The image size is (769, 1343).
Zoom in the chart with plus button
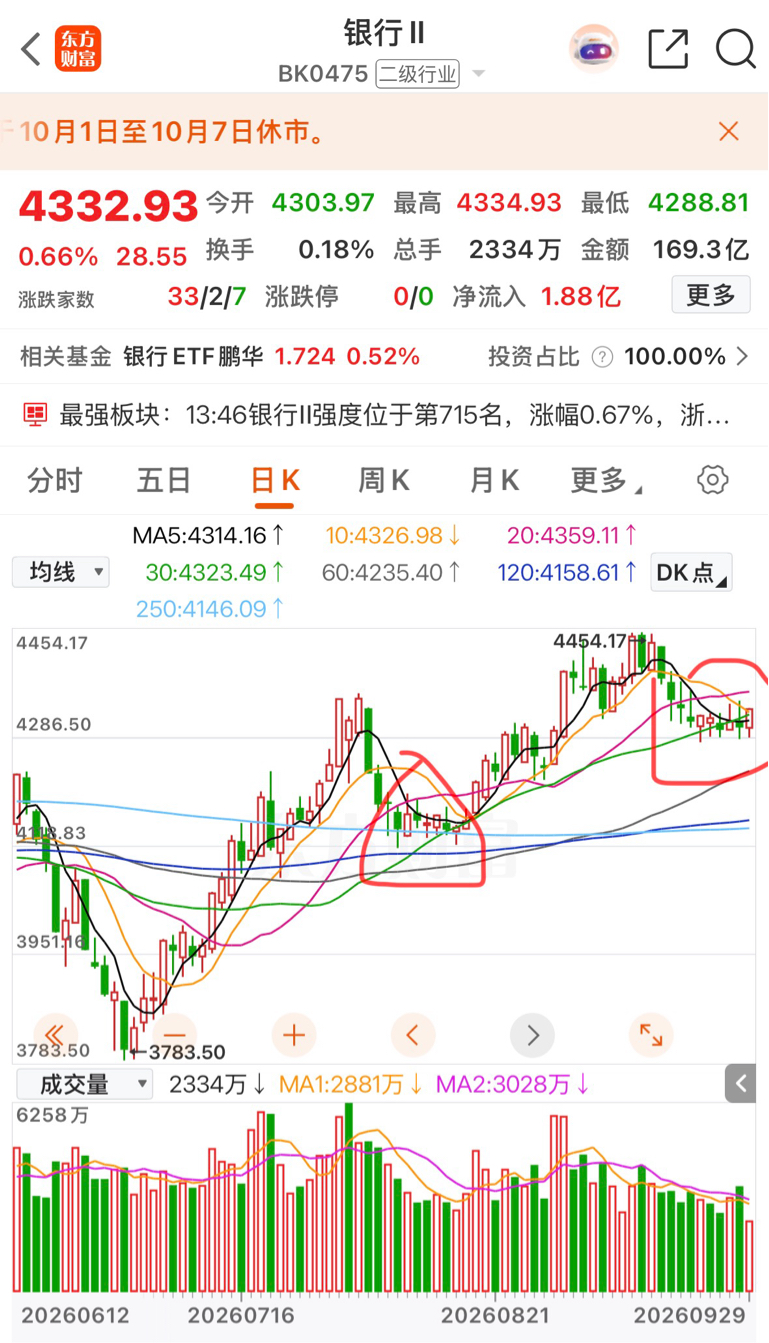pos(294,1034)
